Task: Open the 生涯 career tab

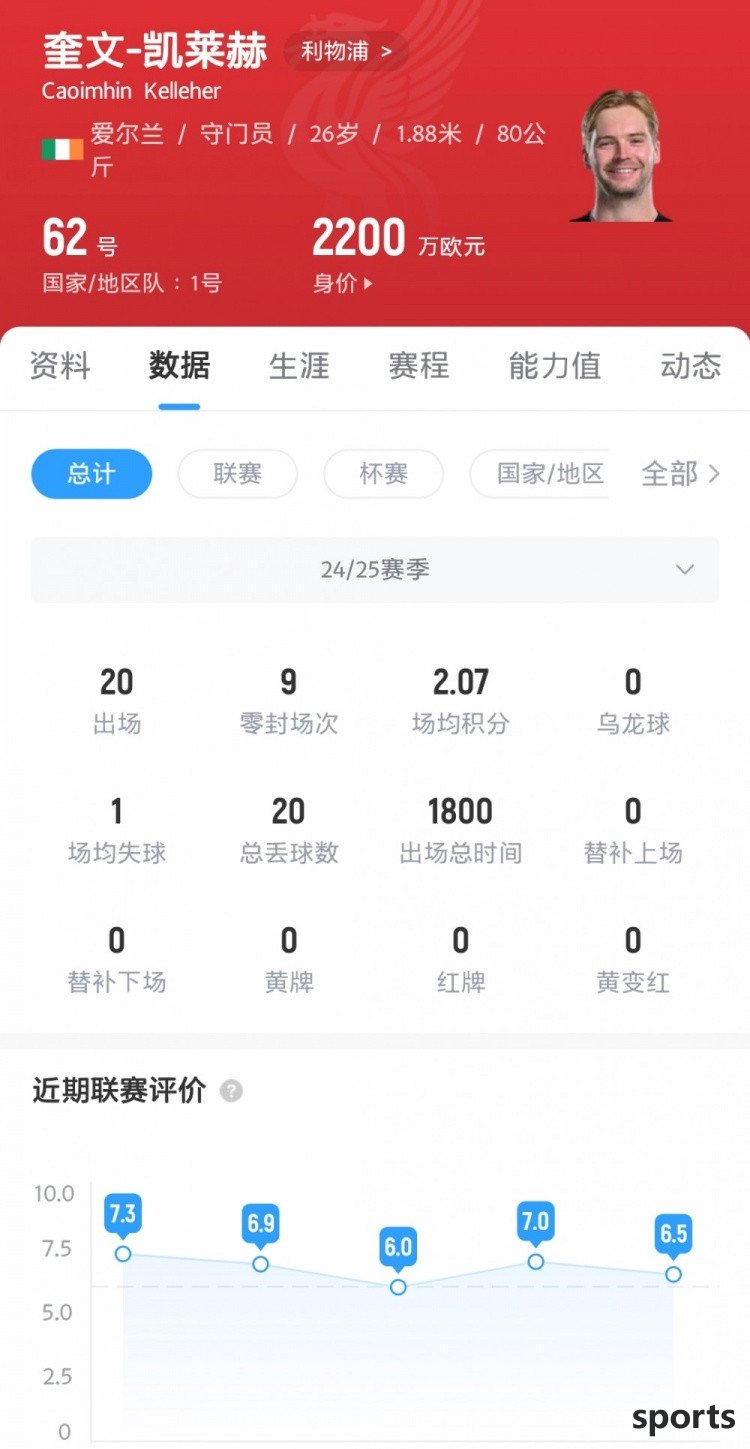Action: tap(299, 366)
